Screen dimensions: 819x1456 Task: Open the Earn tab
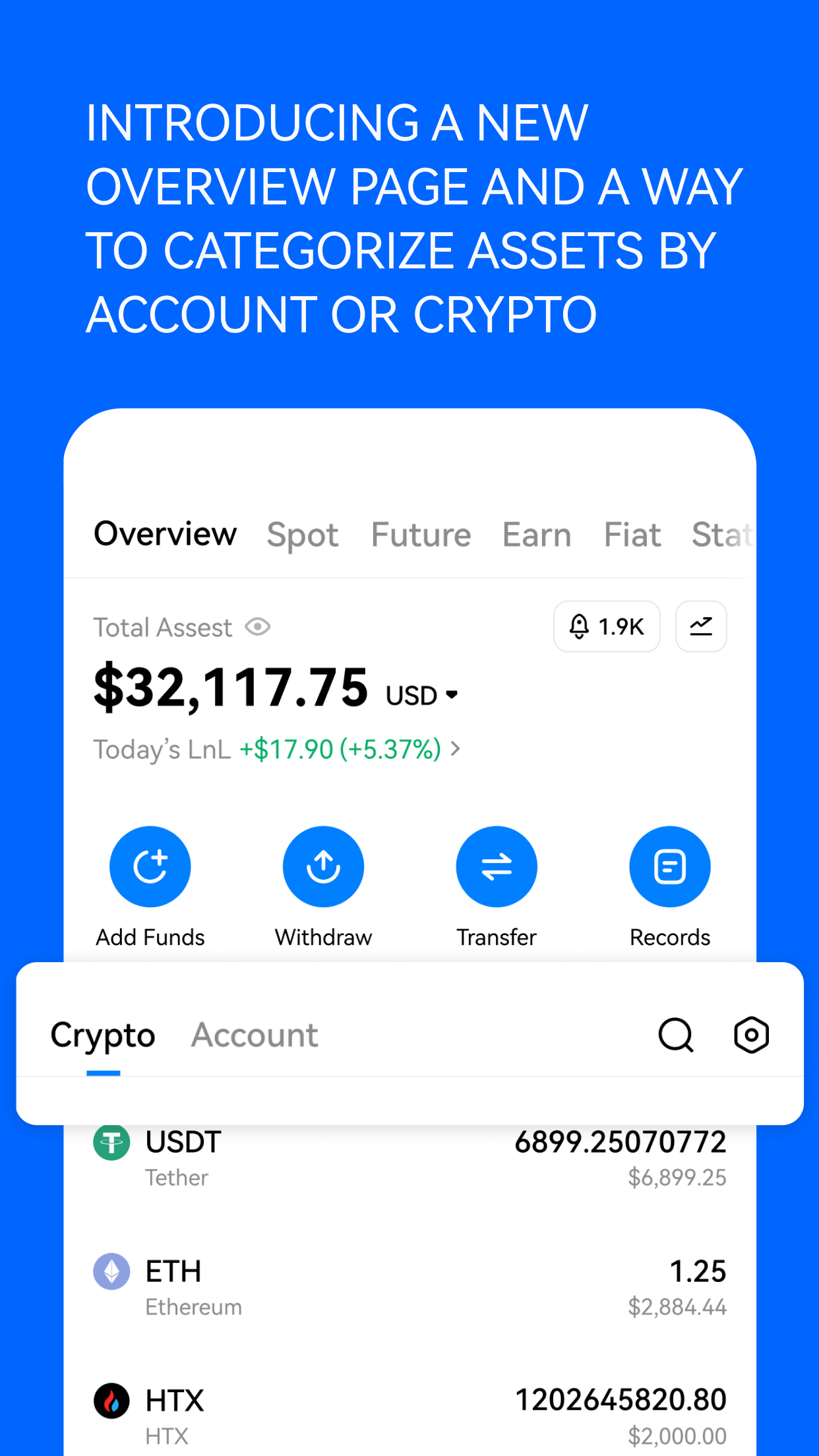(x=536, y=535)
